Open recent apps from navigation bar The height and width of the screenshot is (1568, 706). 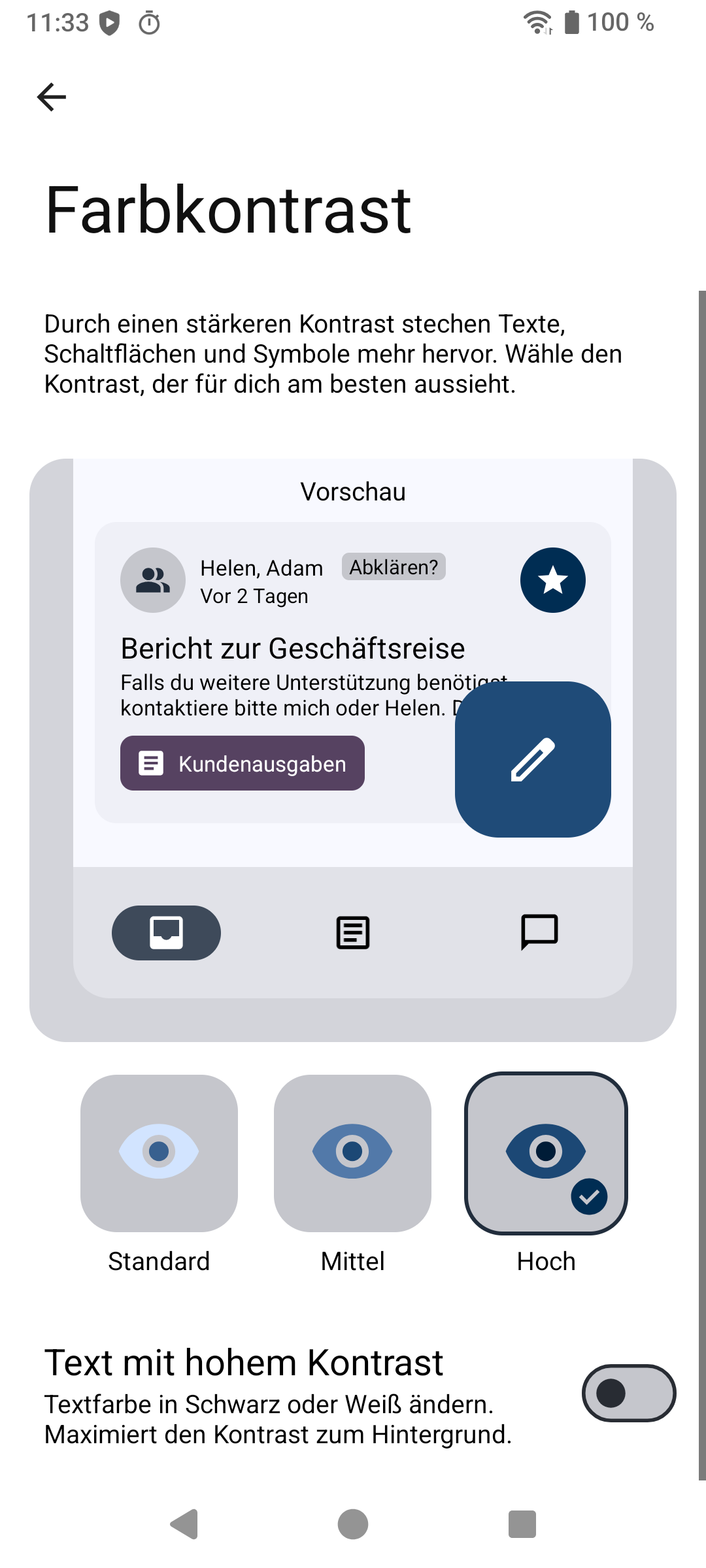tap(522, 1524)
